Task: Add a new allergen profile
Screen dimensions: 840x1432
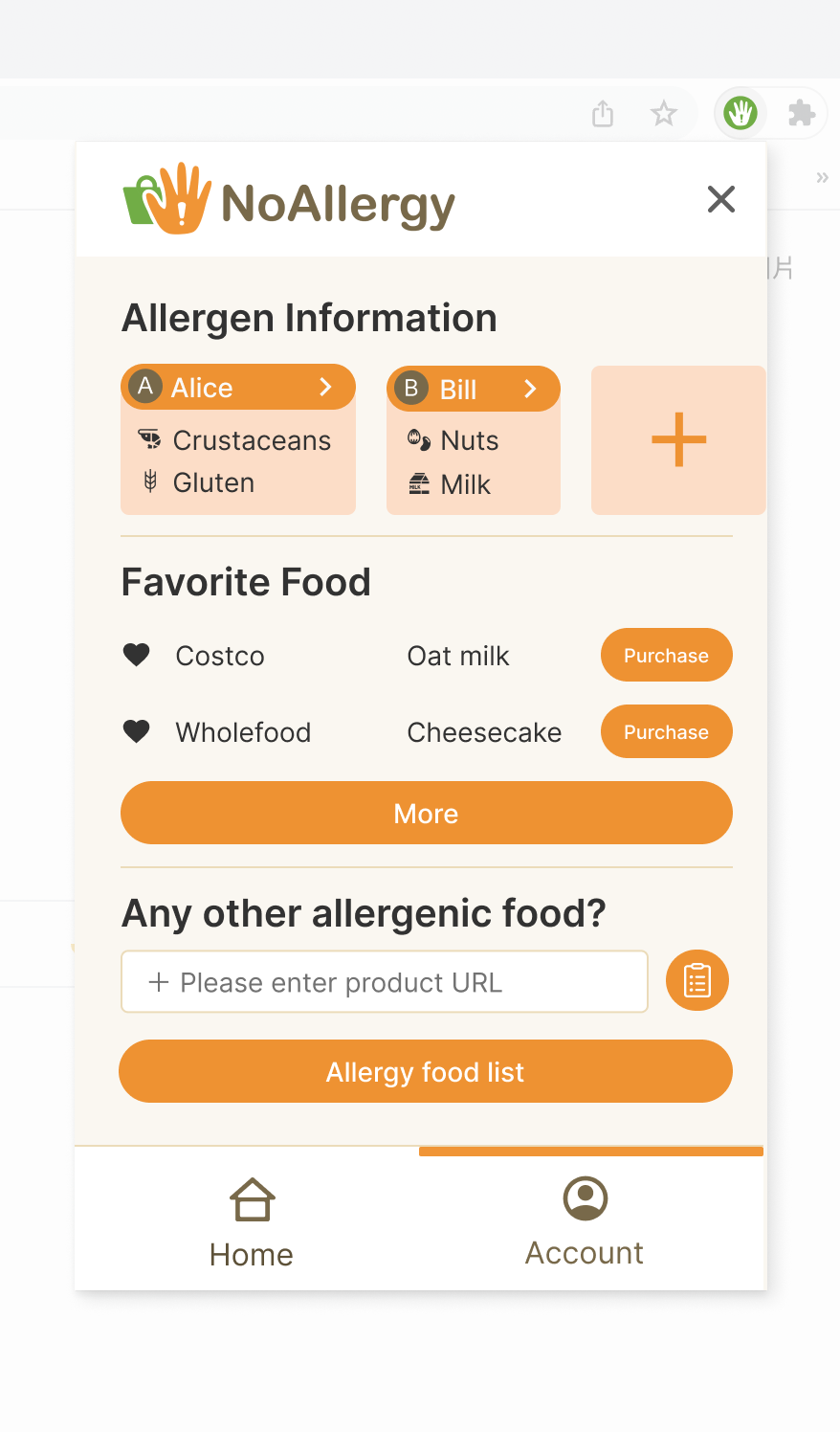Action: point(678,440)
